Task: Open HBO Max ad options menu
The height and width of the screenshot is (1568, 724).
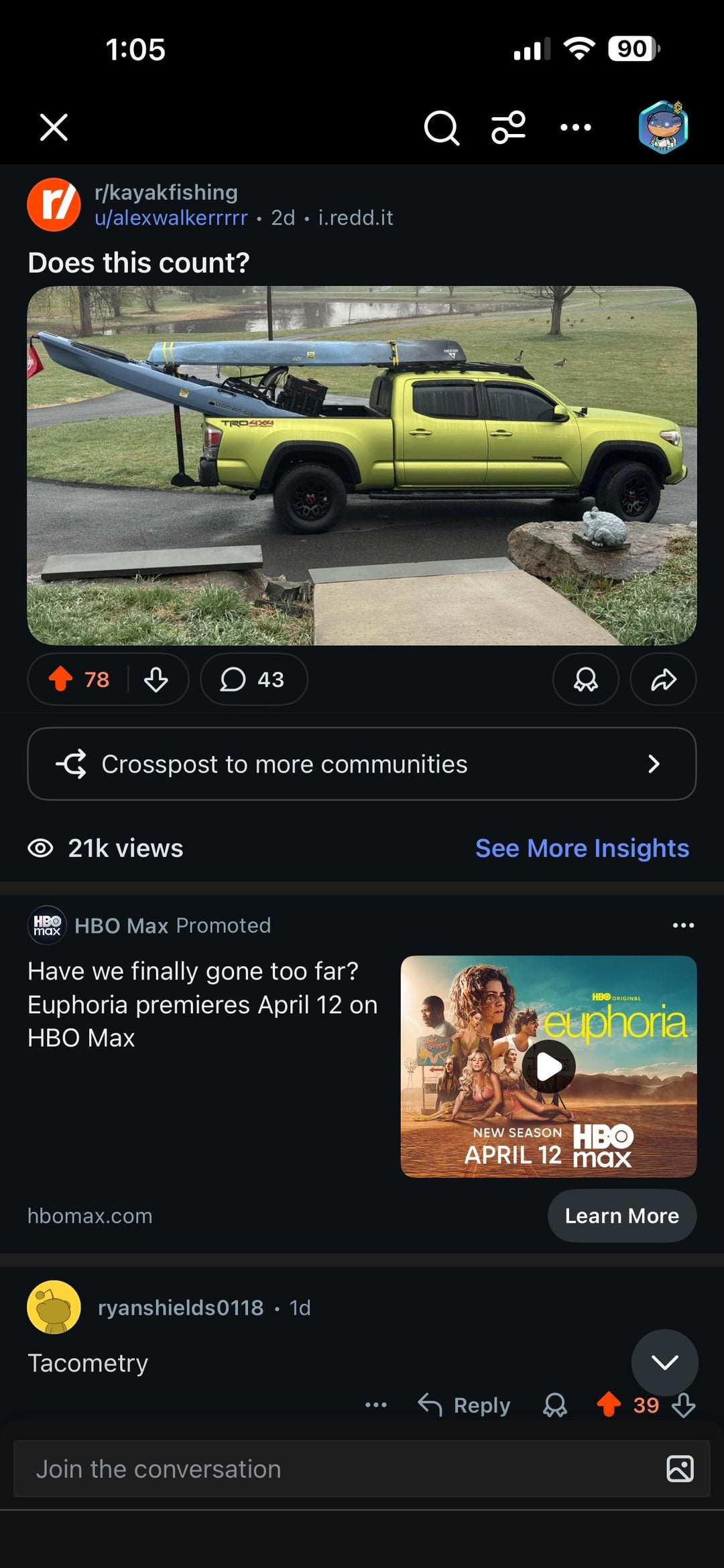Action: [683, 925]
